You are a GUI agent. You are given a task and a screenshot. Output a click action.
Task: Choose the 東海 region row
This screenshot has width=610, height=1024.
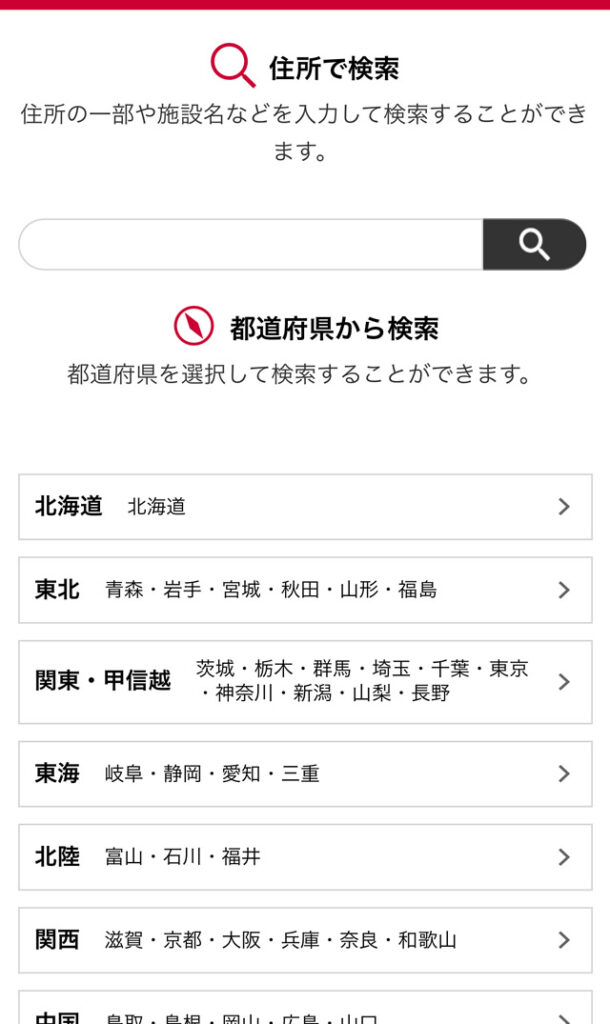(x=305, y=773)
